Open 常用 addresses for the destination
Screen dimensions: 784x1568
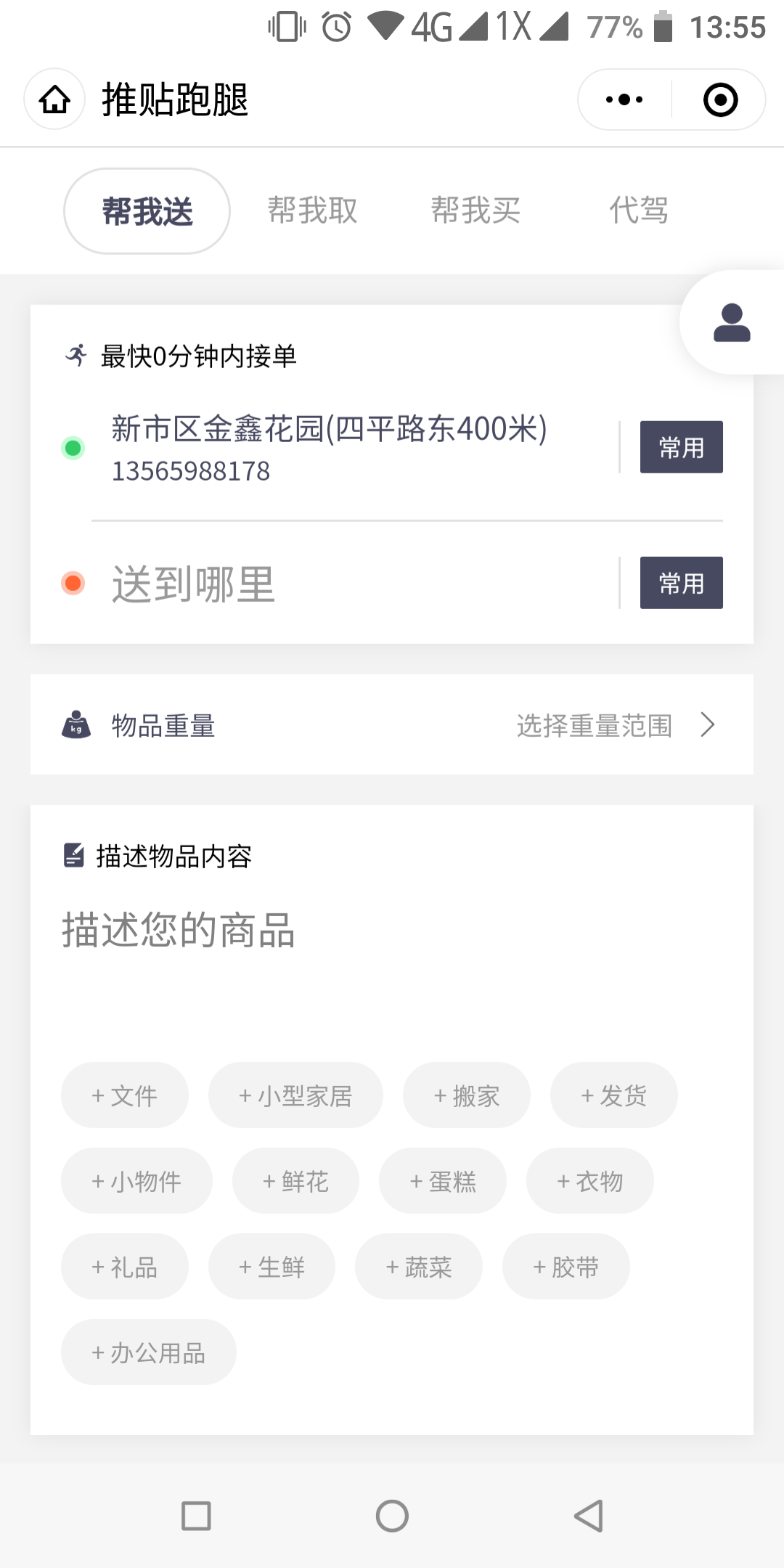681,583
